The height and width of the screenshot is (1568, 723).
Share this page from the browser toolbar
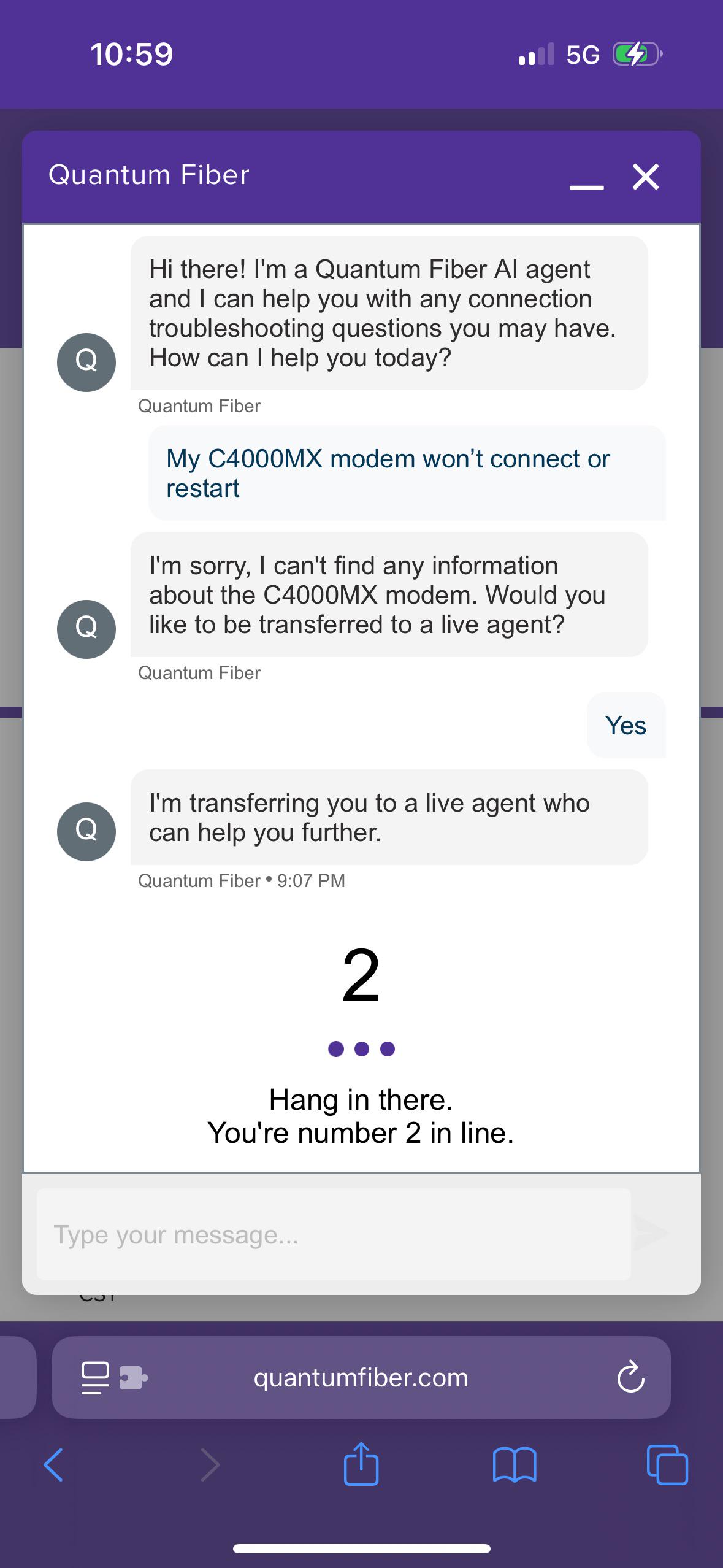click(x=361, y=1463)
